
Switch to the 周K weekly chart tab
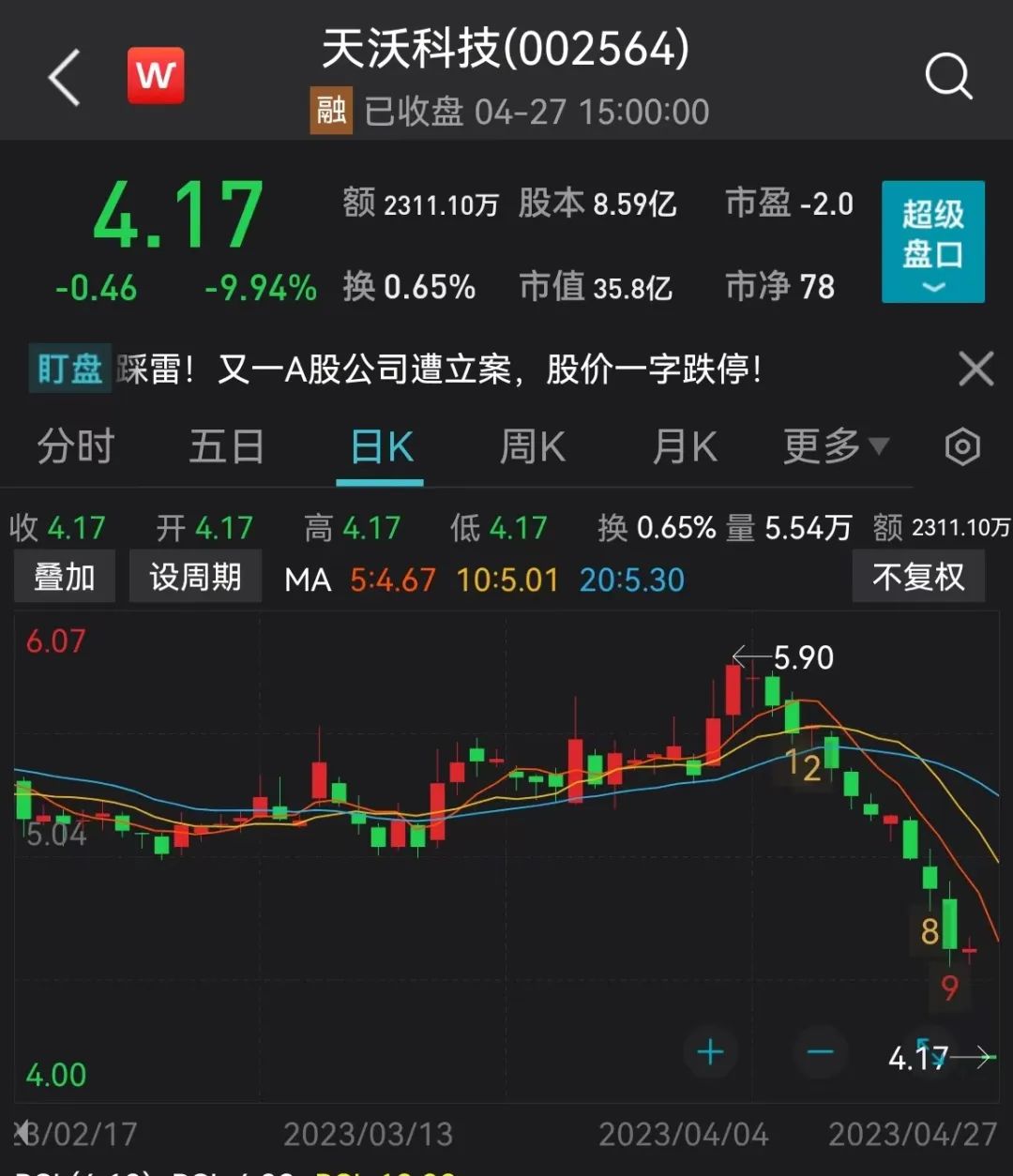tap(531, 447)
